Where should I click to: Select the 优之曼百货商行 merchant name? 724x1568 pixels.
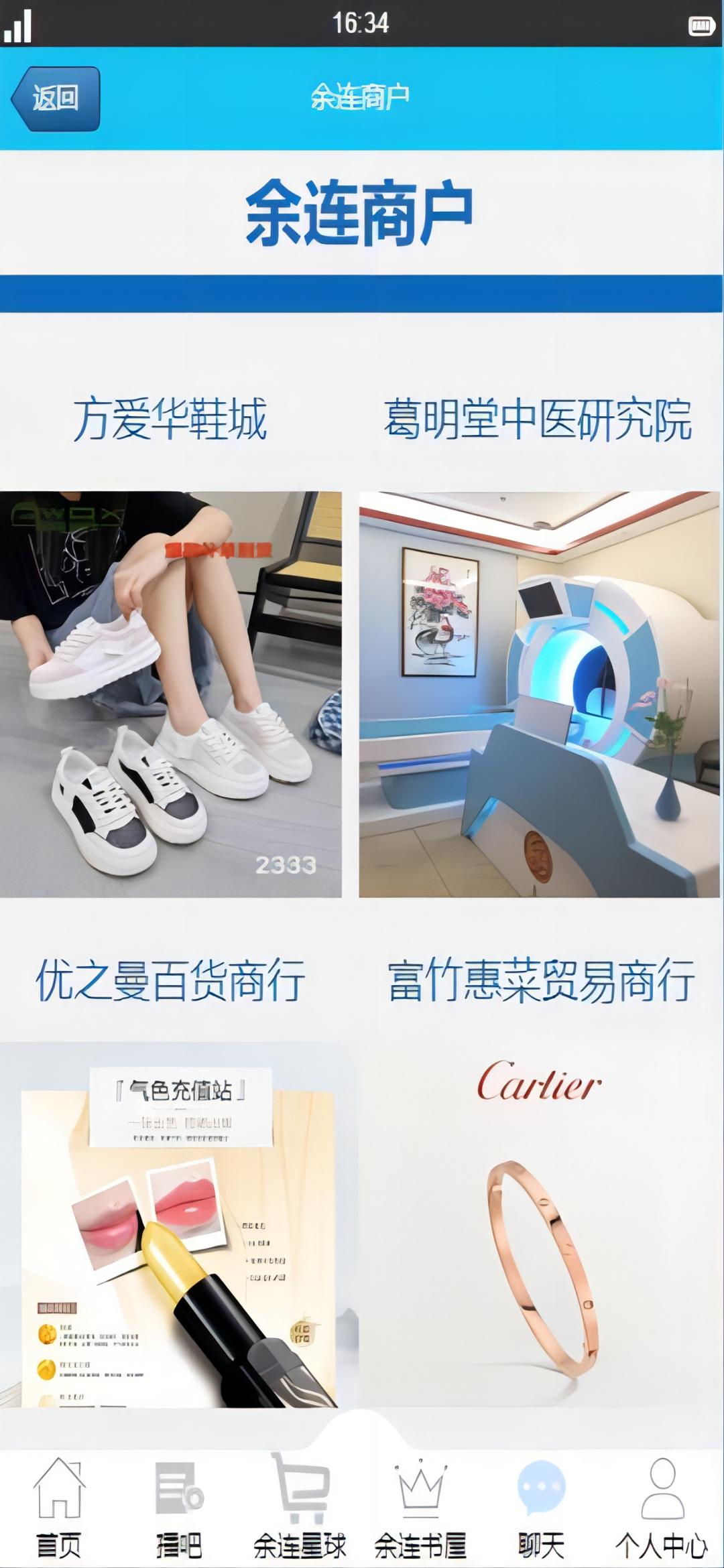click(170, 980)
